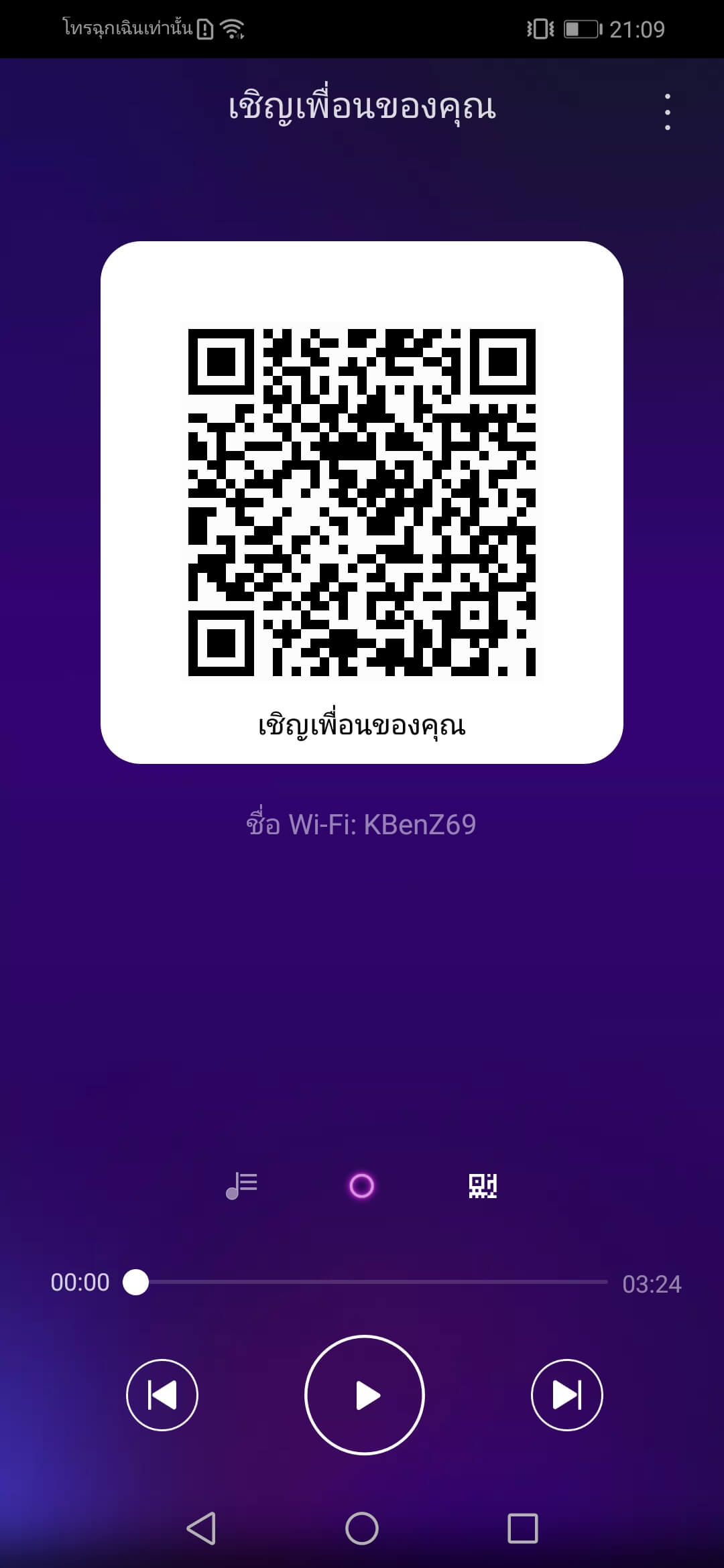This screenshot has width=724, height=1568.
Task: Switch to the center circle player view
Action: coord(361,1186)
